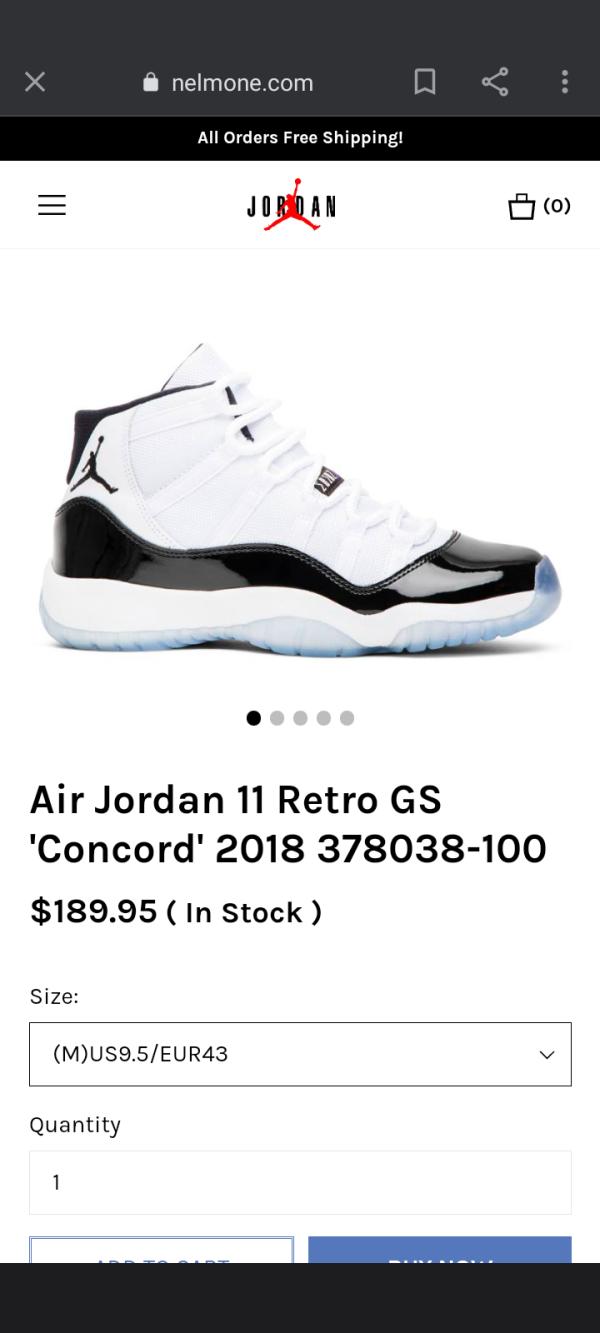Open the hamburger navigation menu

click(52, 205)
